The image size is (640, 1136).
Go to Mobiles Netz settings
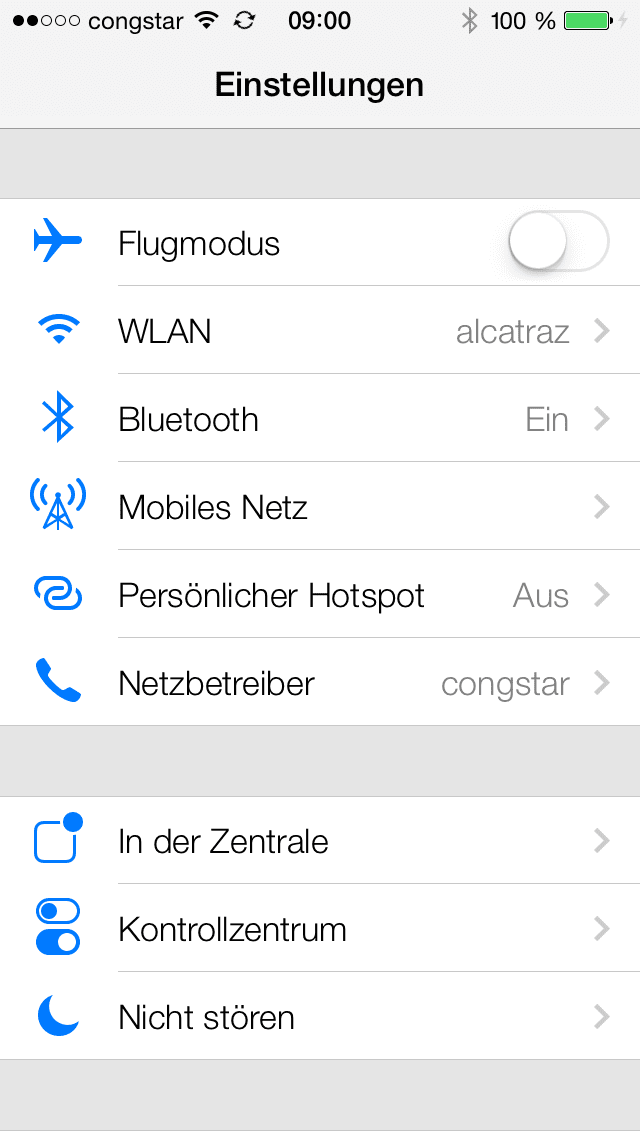pyautogui.click(x=320, y=507)
